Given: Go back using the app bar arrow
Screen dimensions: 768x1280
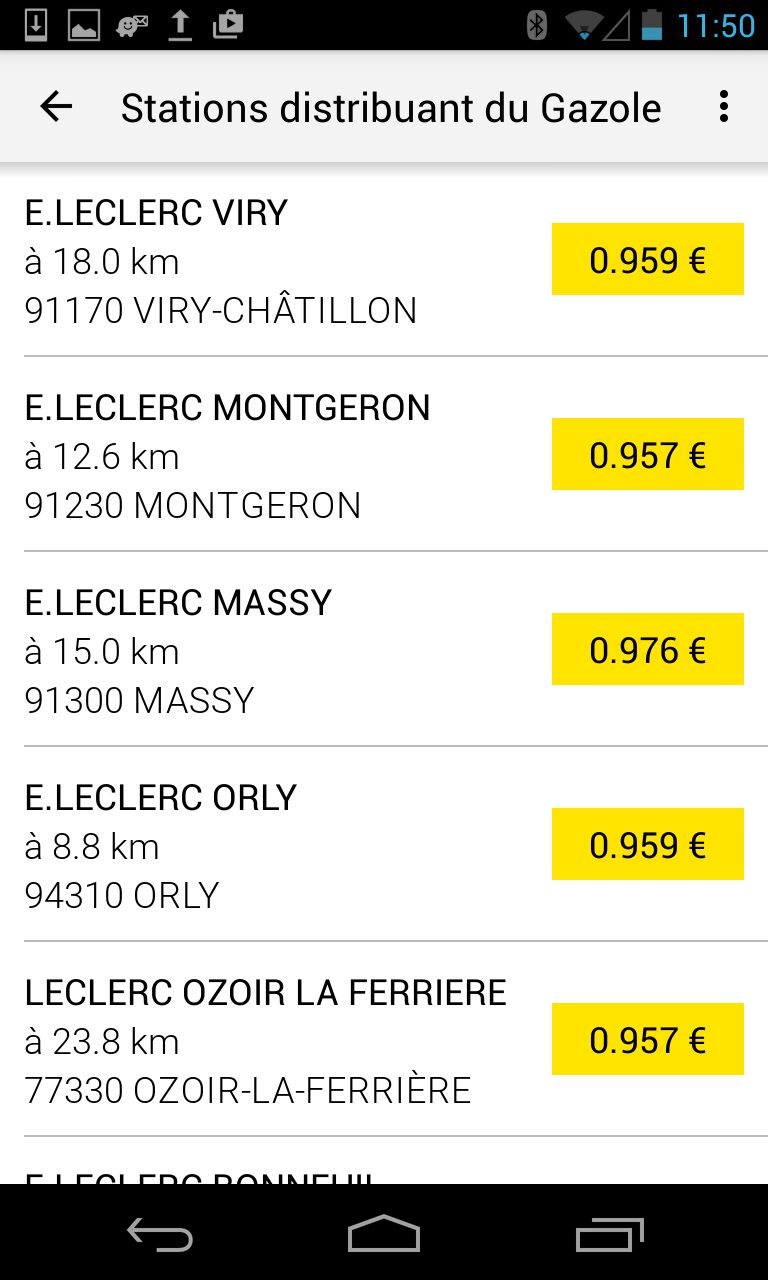Looking at the screenshot, I should [x=56, y=107].
